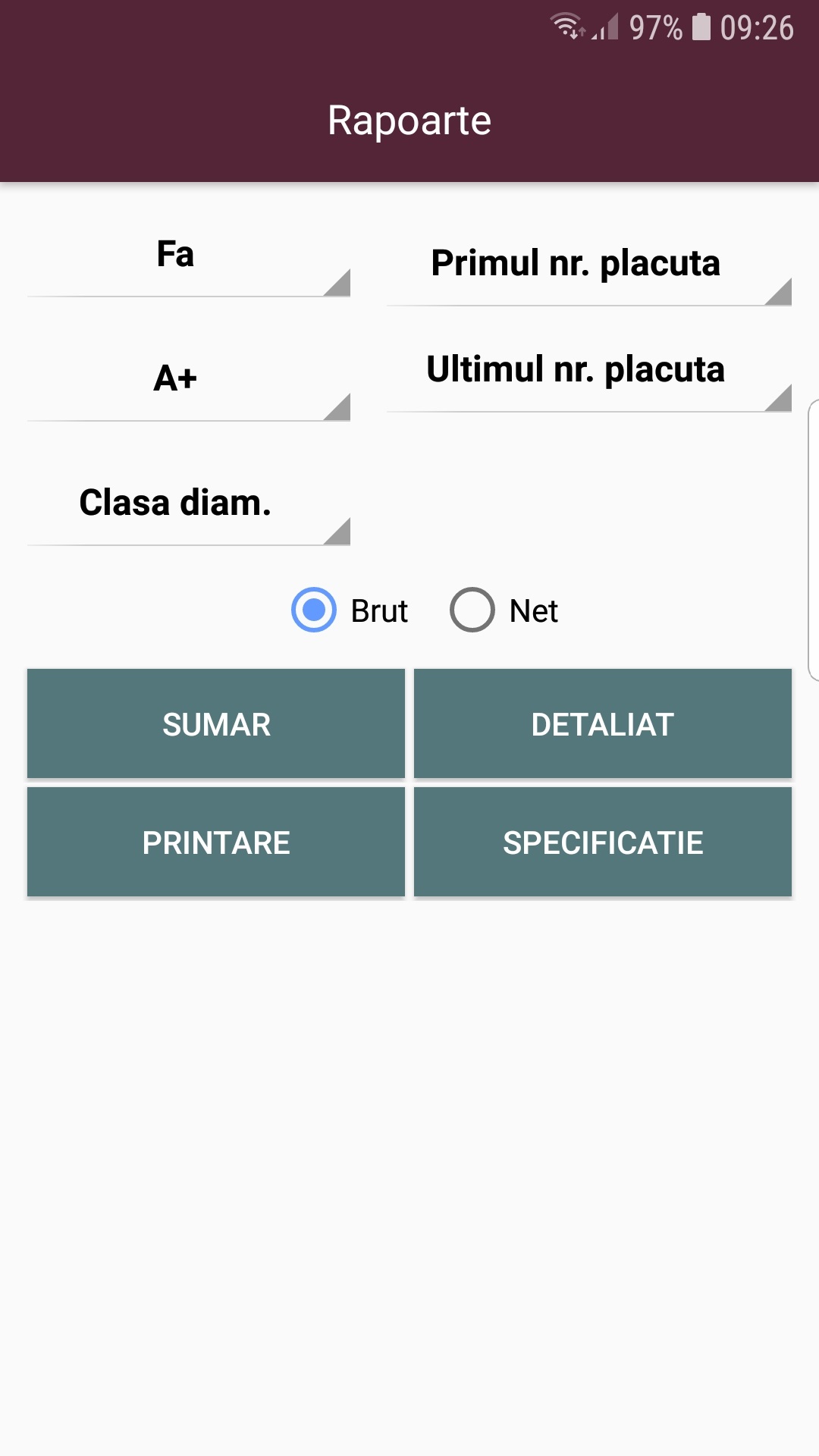Open the Fa species dropdown
The image size is (819, 1456).
188,257
